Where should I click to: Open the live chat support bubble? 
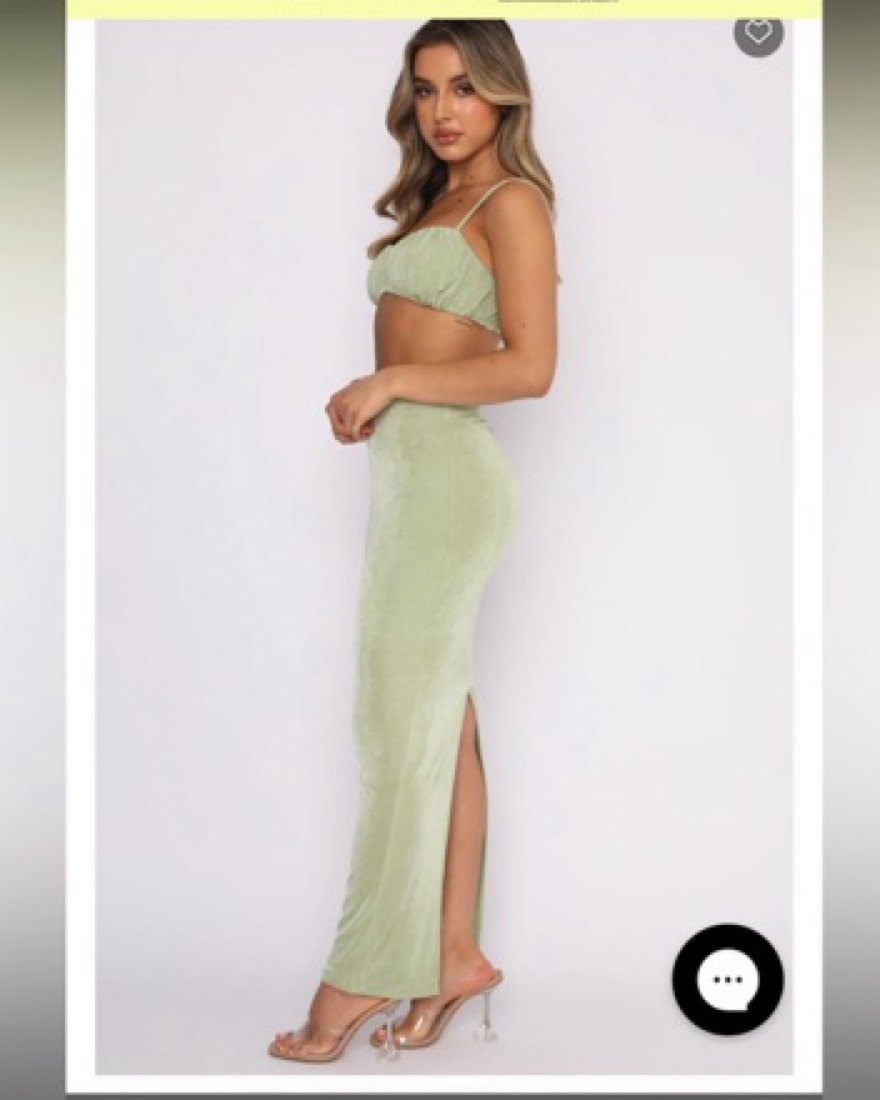[x=728, y=980]
